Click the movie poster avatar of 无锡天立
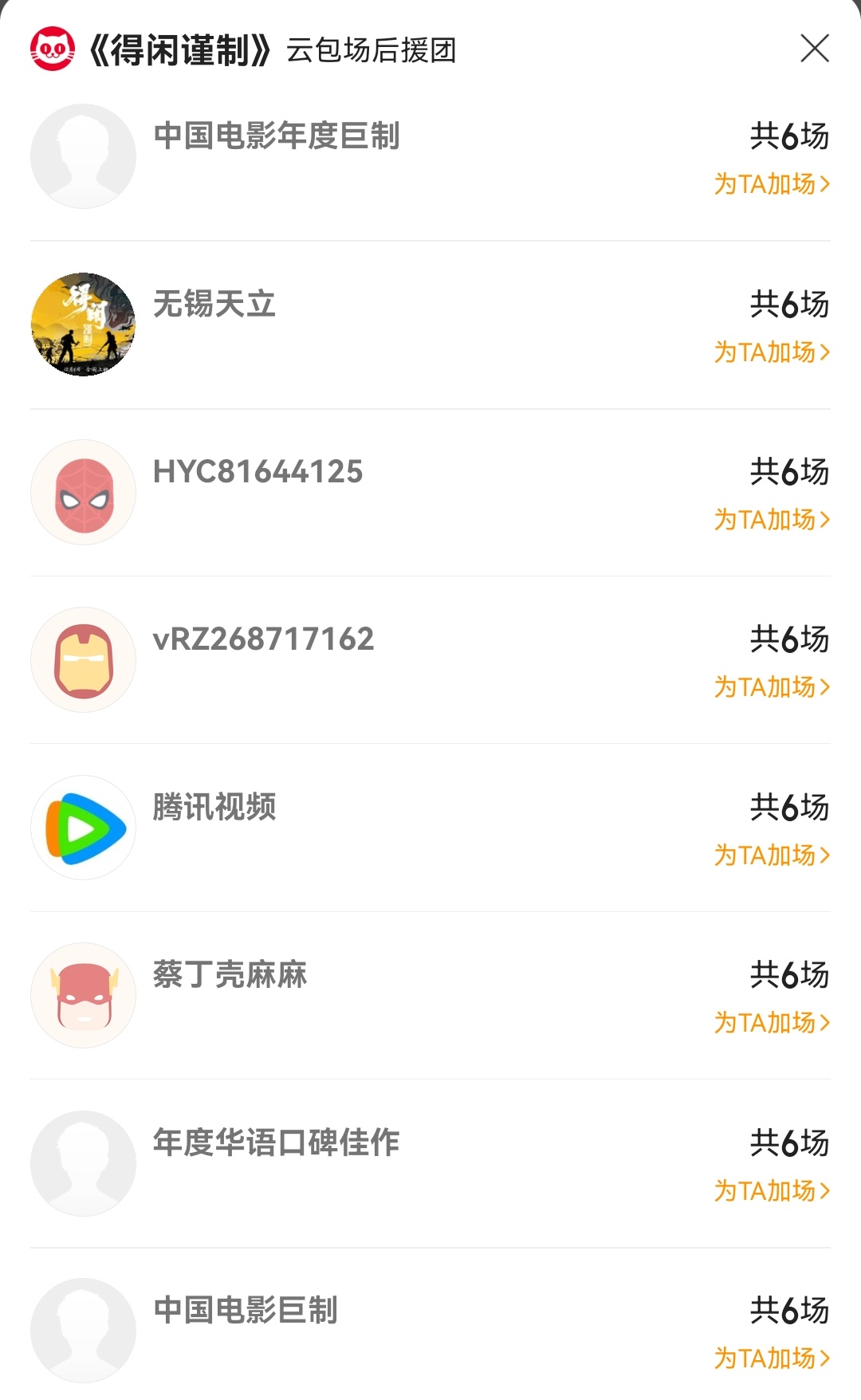861x1400 pixels. tap(82, 324)
